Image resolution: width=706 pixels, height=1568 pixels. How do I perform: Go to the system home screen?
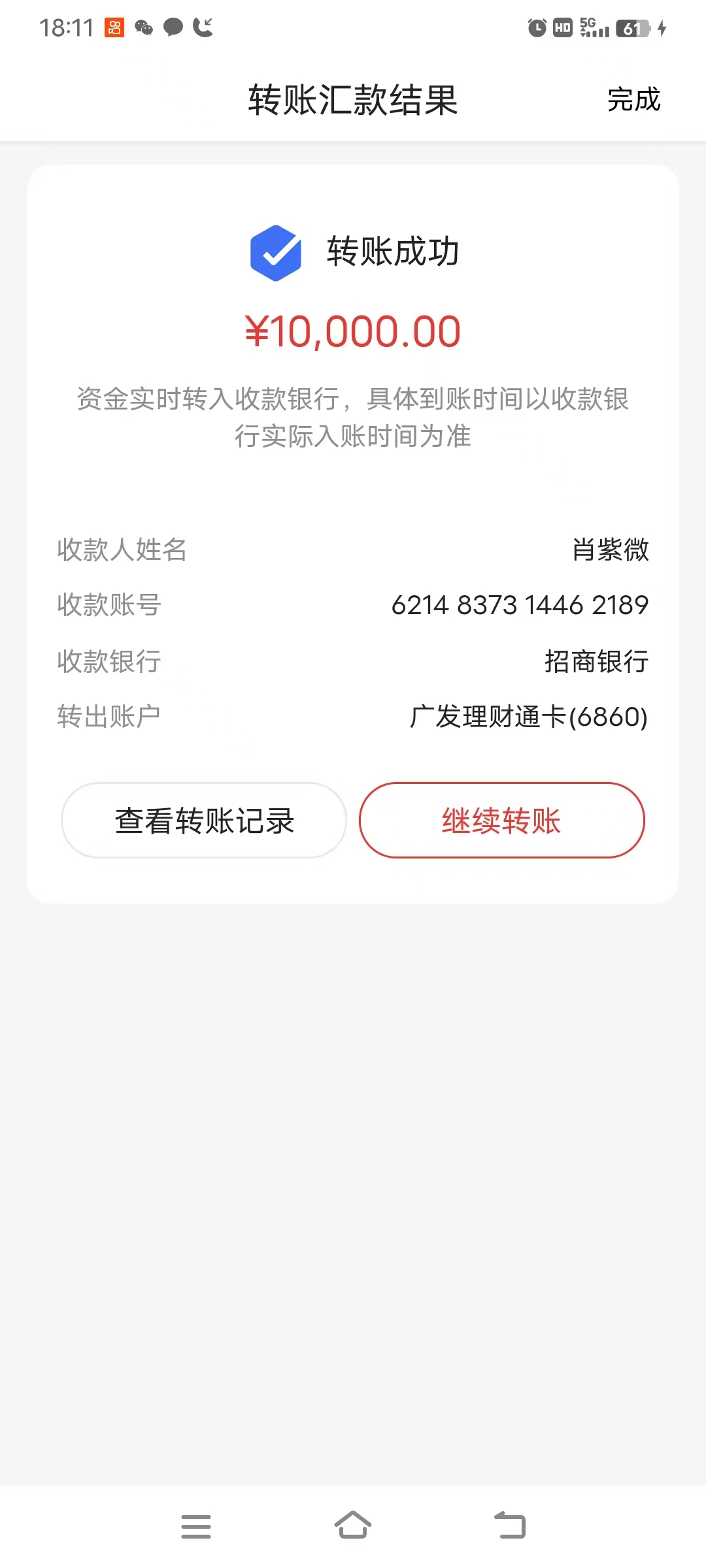353,1526
